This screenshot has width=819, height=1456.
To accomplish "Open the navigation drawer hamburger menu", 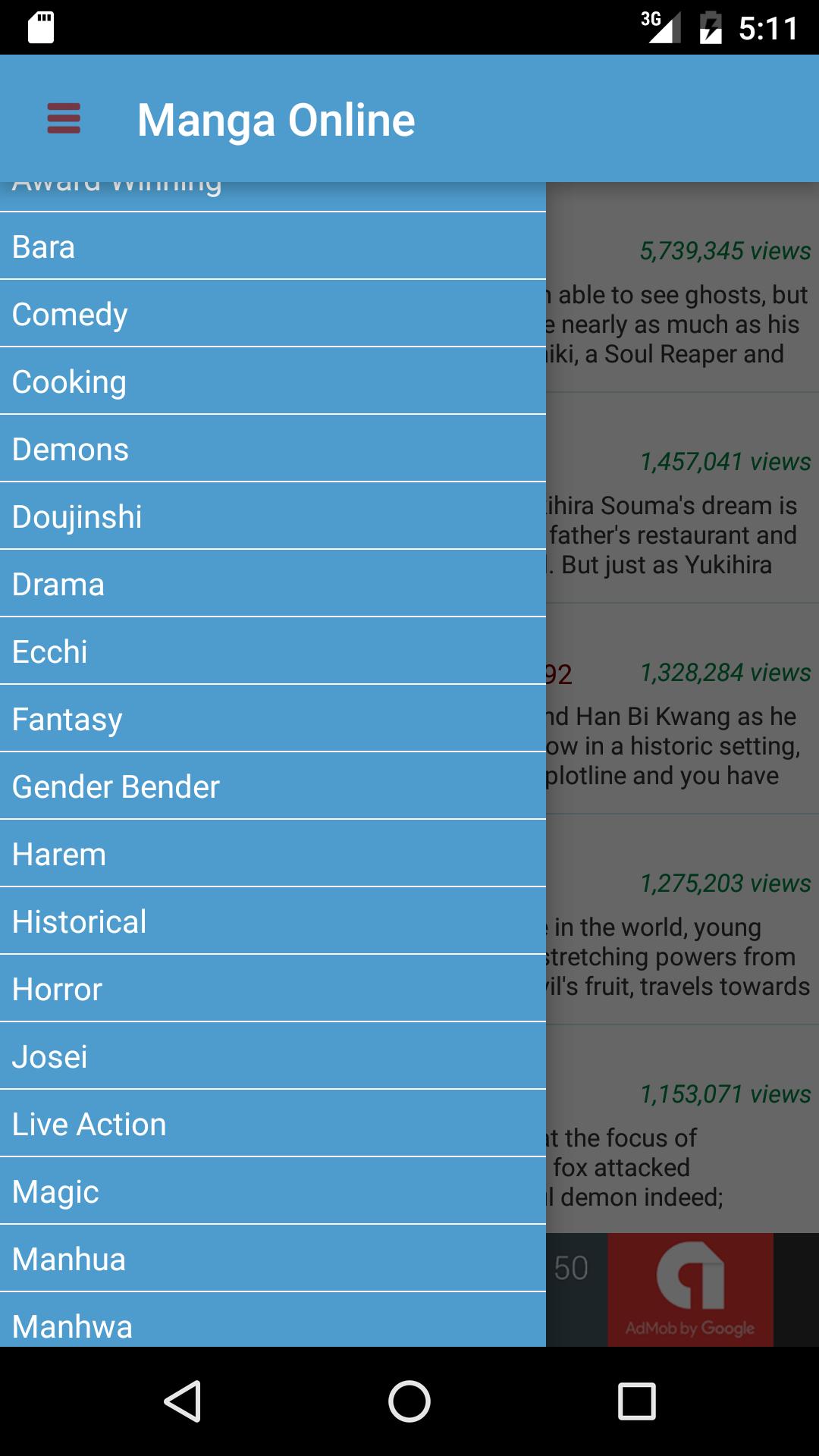I will tap(63, 119).
